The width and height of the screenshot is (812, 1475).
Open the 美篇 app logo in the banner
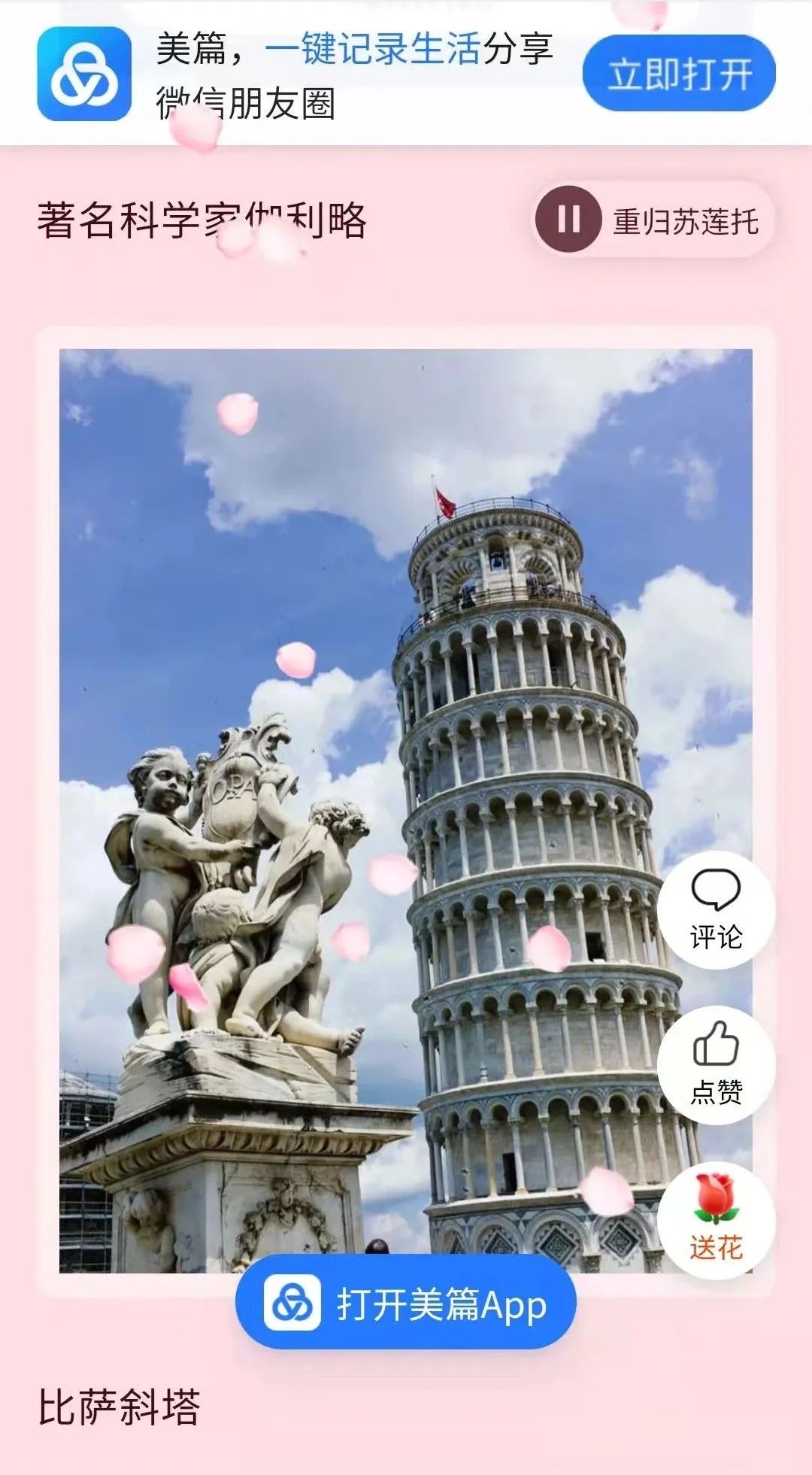pos(84,74)
